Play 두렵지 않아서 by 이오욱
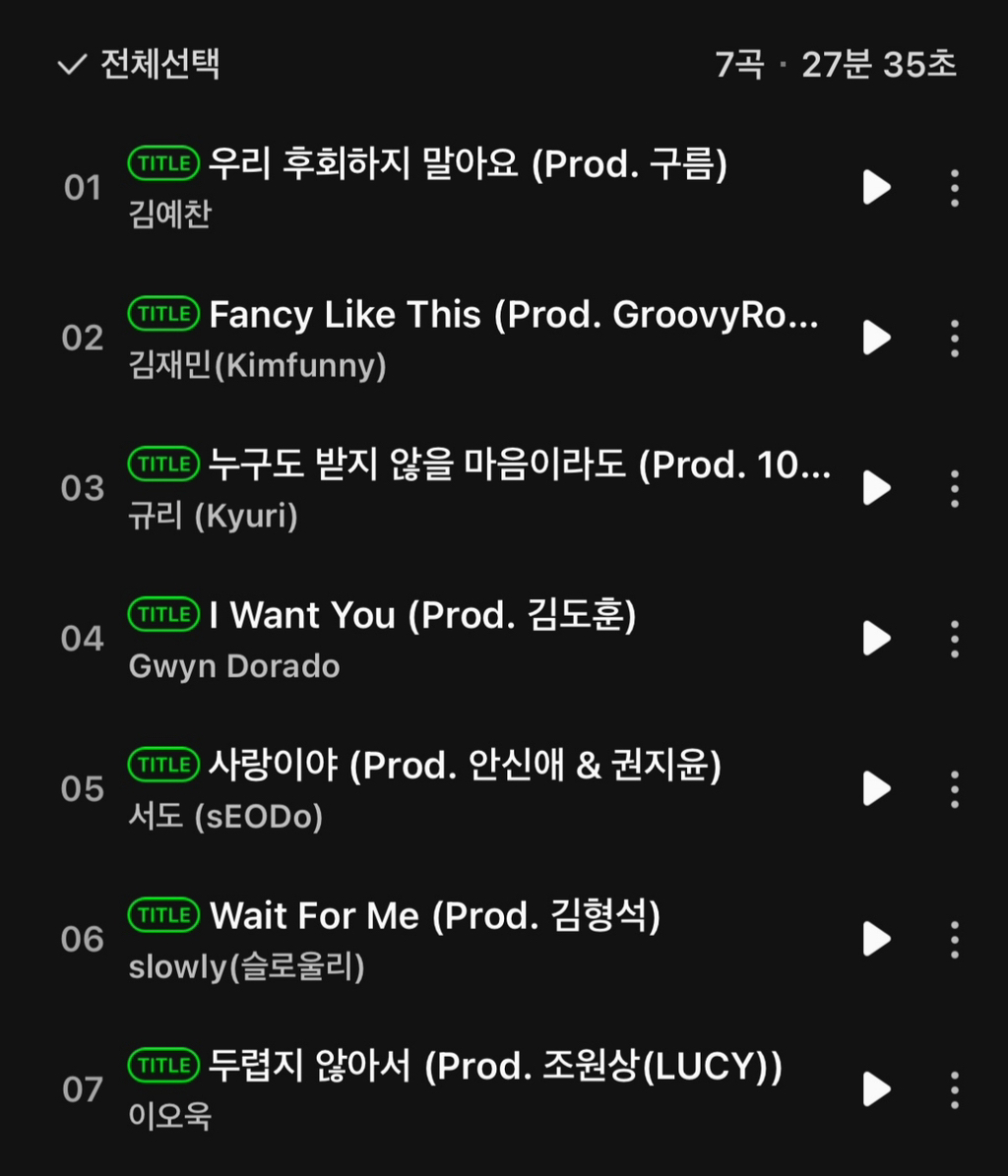This screenshot has width=1008, height=1176. 875,1089
